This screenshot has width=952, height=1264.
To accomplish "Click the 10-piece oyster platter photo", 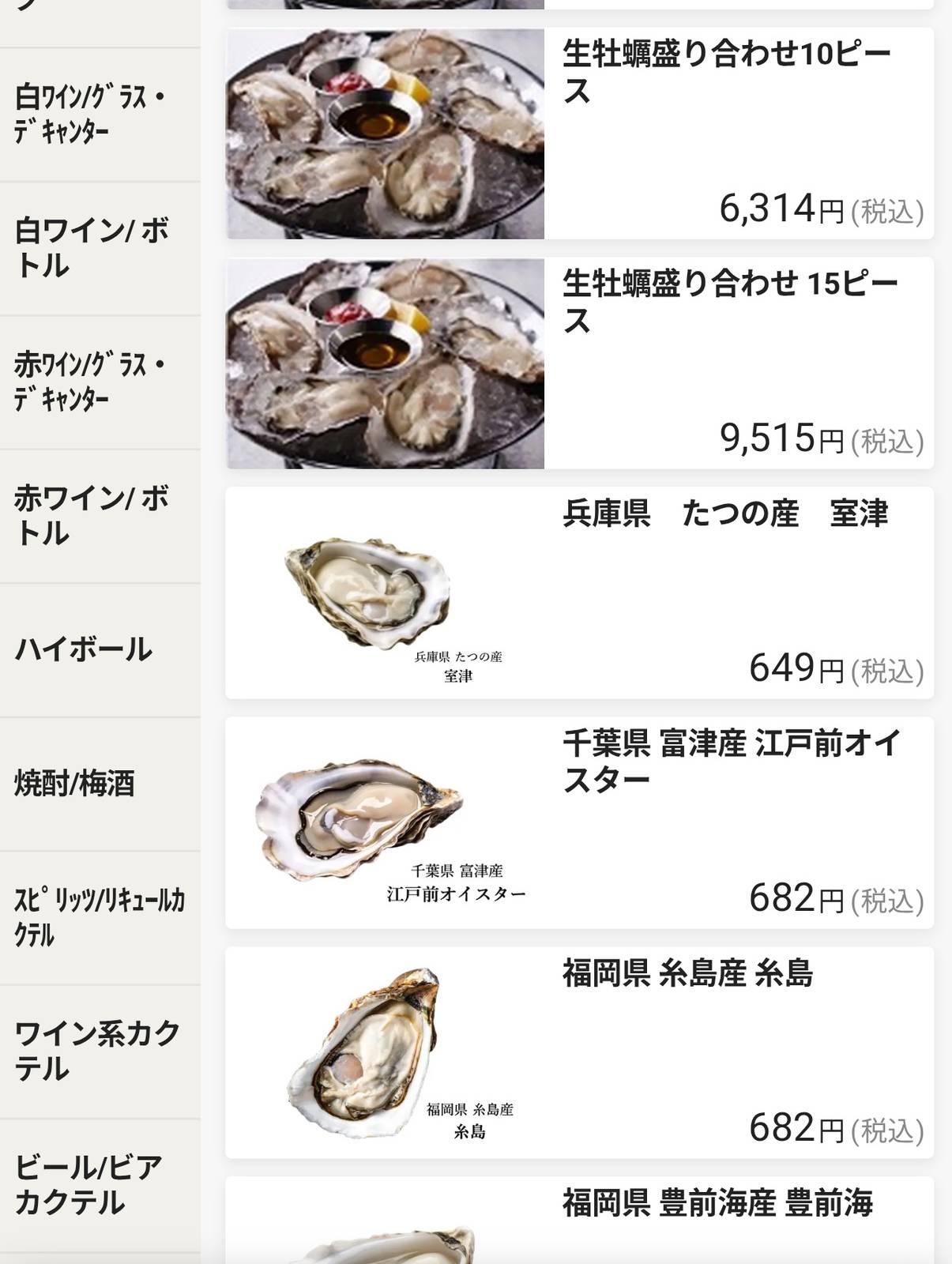I will pyautogui.click(x=386, y=134).
